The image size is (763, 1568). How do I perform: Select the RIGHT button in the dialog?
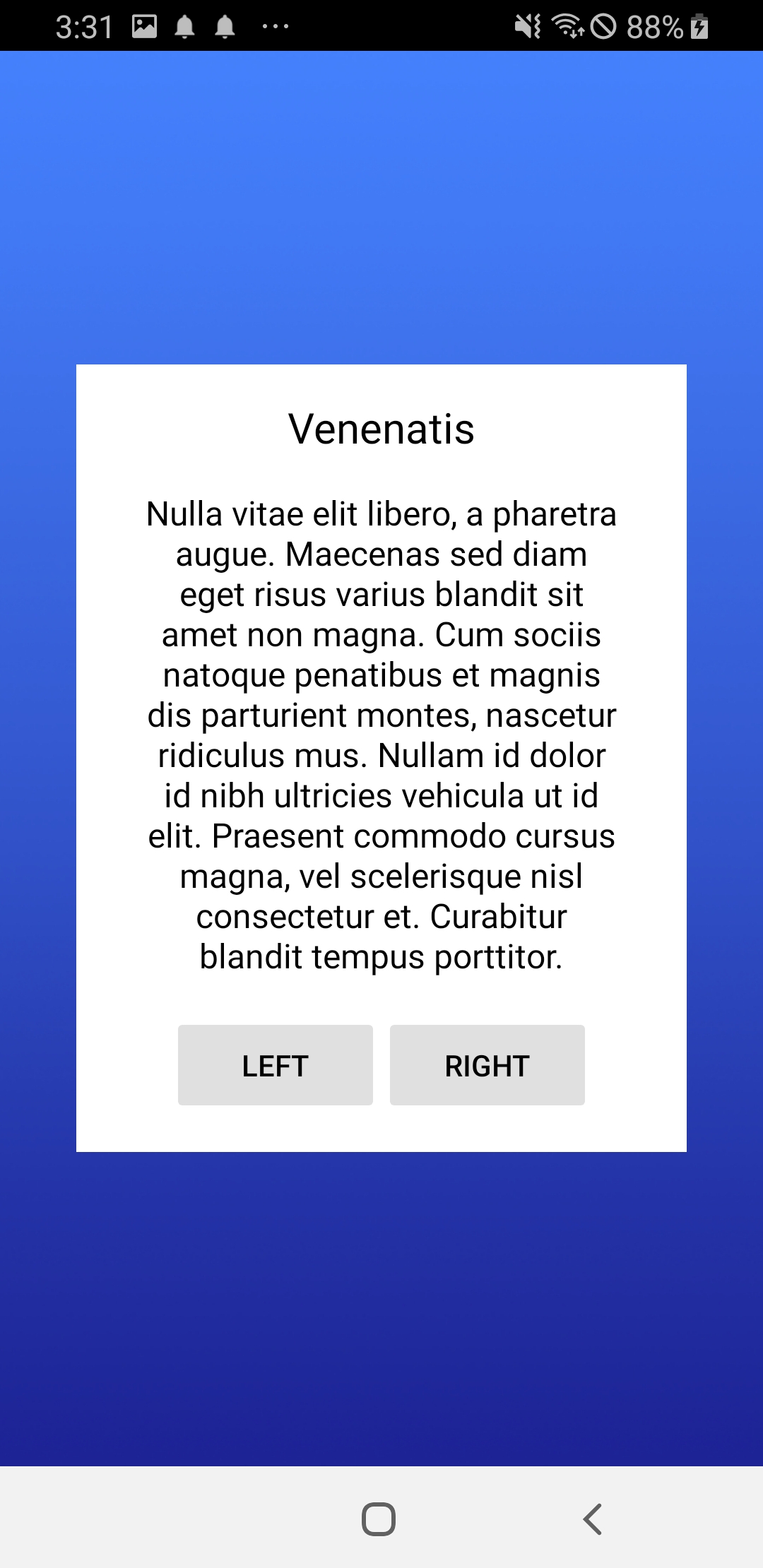(x=487, y=1065)
